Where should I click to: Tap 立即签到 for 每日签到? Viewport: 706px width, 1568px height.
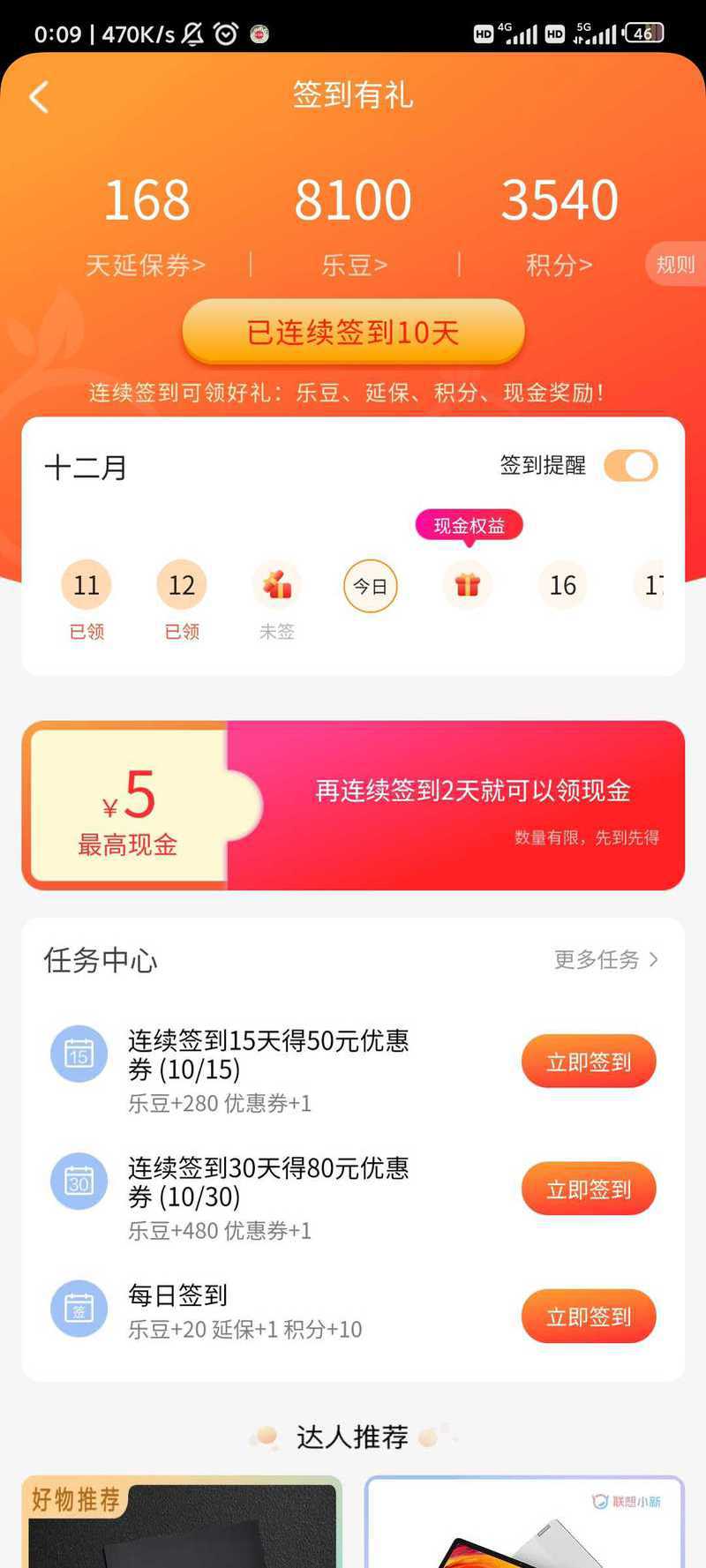click(589, 1316)
